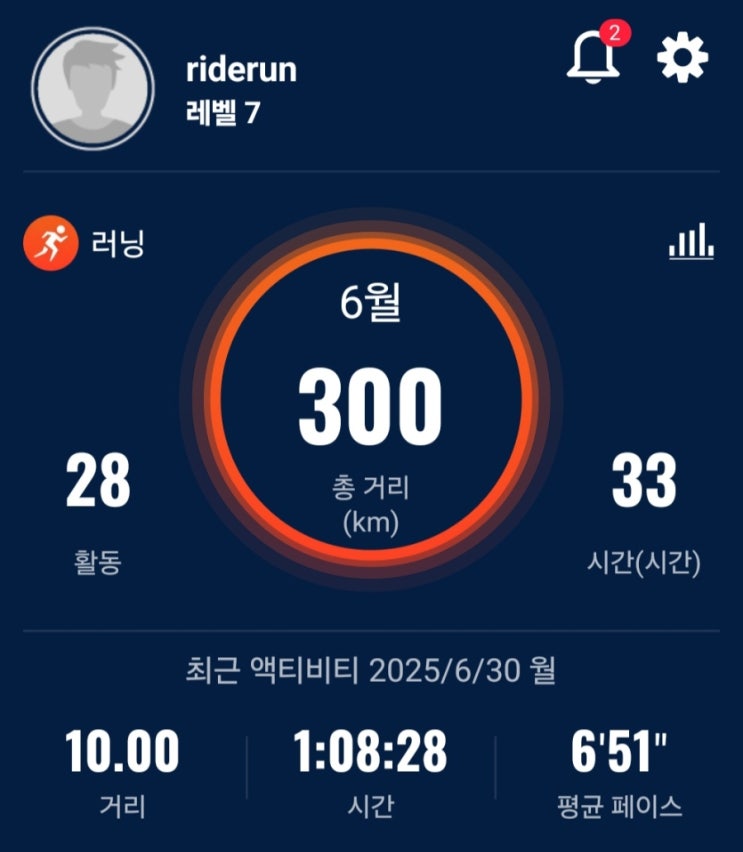
Task: Open the bar chart statistics icon
Action: click(x=691, y=241)
